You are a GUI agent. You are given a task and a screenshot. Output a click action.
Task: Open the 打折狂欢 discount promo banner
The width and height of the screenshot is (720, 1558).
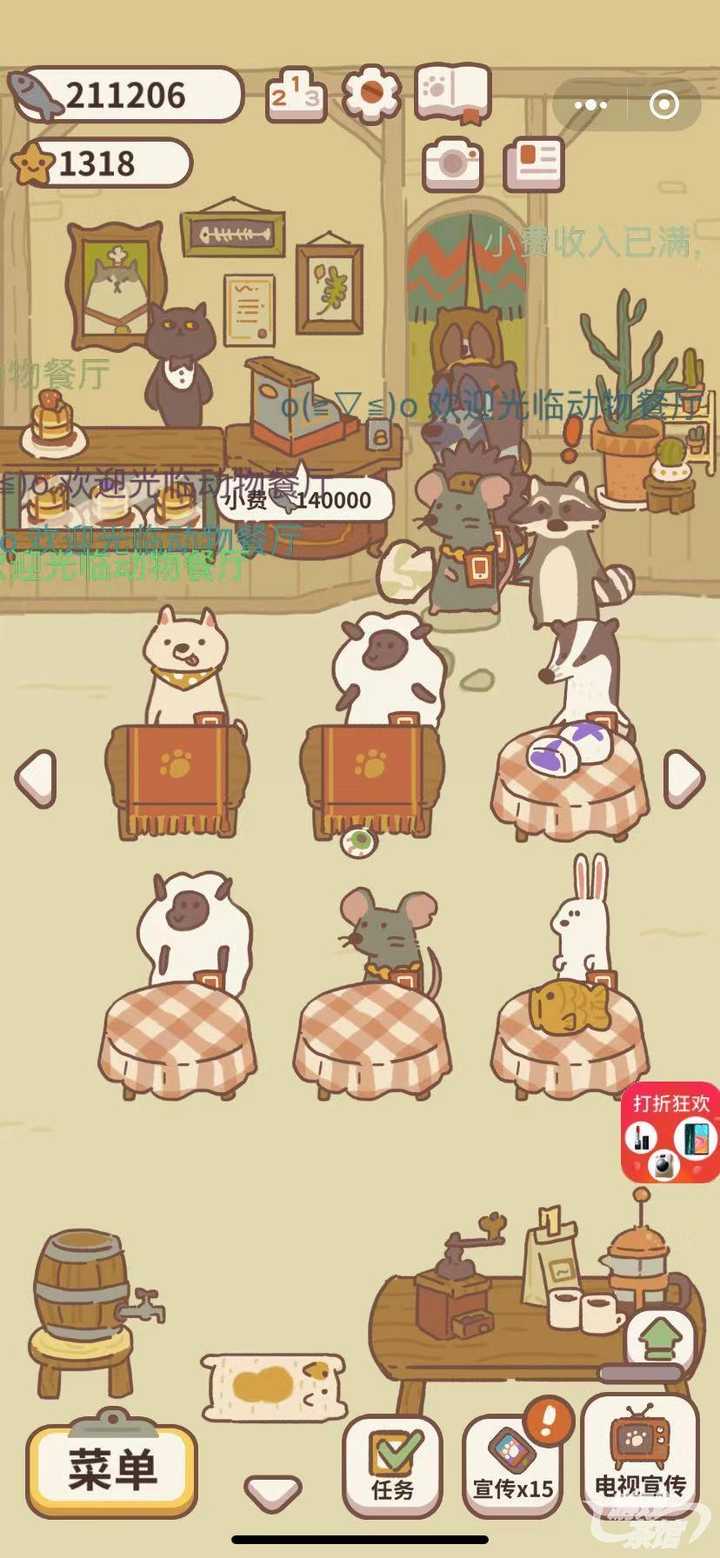[669, 1132]
